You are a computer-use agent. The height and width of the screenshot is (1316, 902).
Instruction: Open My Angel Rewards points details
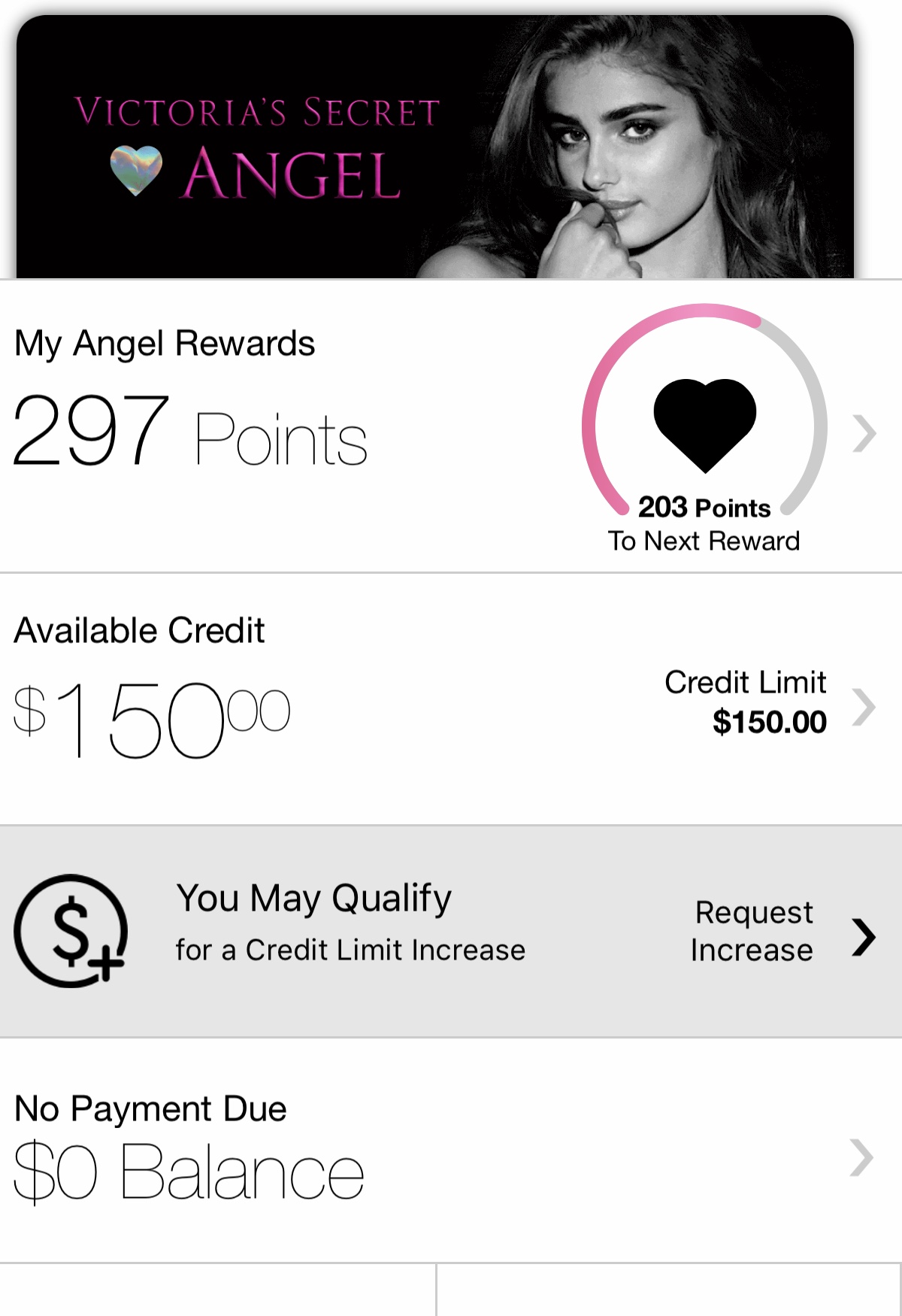point(864,434)
